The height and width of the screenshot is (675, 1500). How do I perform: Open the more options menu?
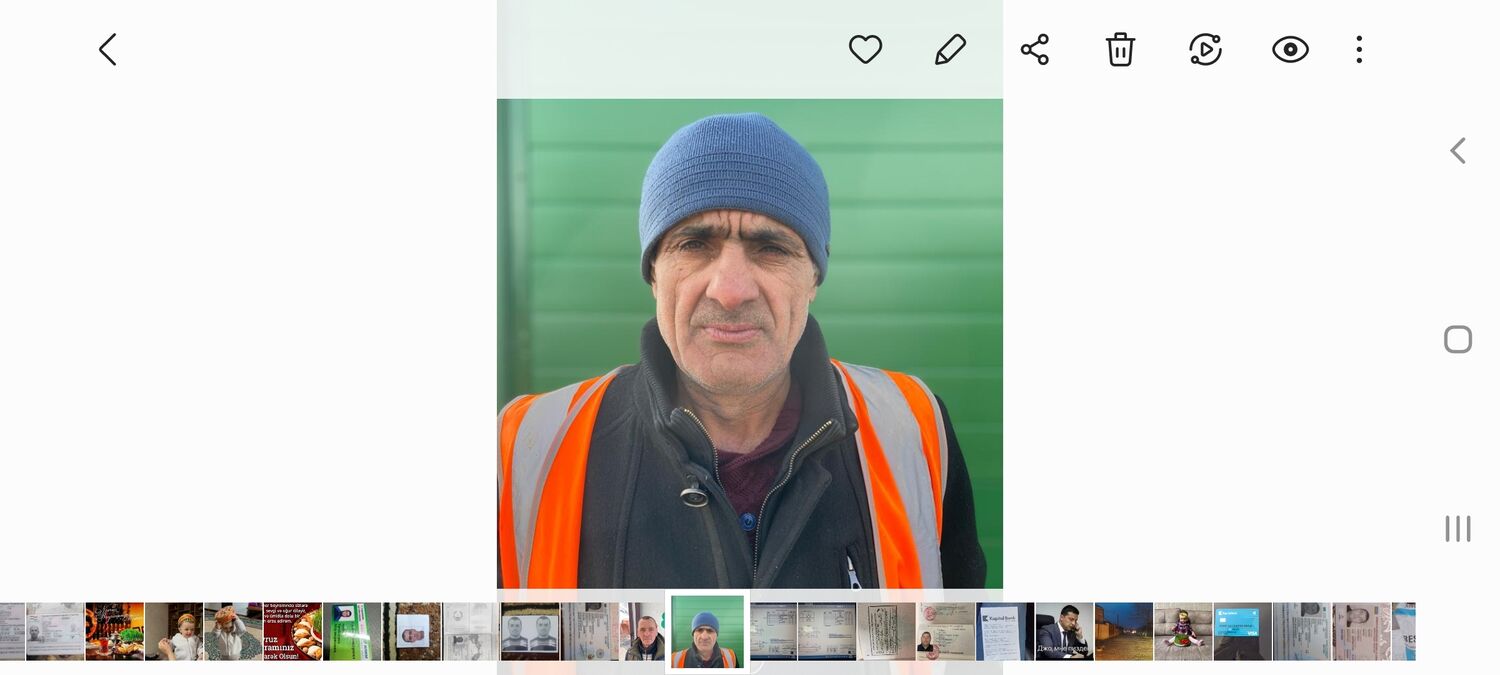coord(1359,50)
